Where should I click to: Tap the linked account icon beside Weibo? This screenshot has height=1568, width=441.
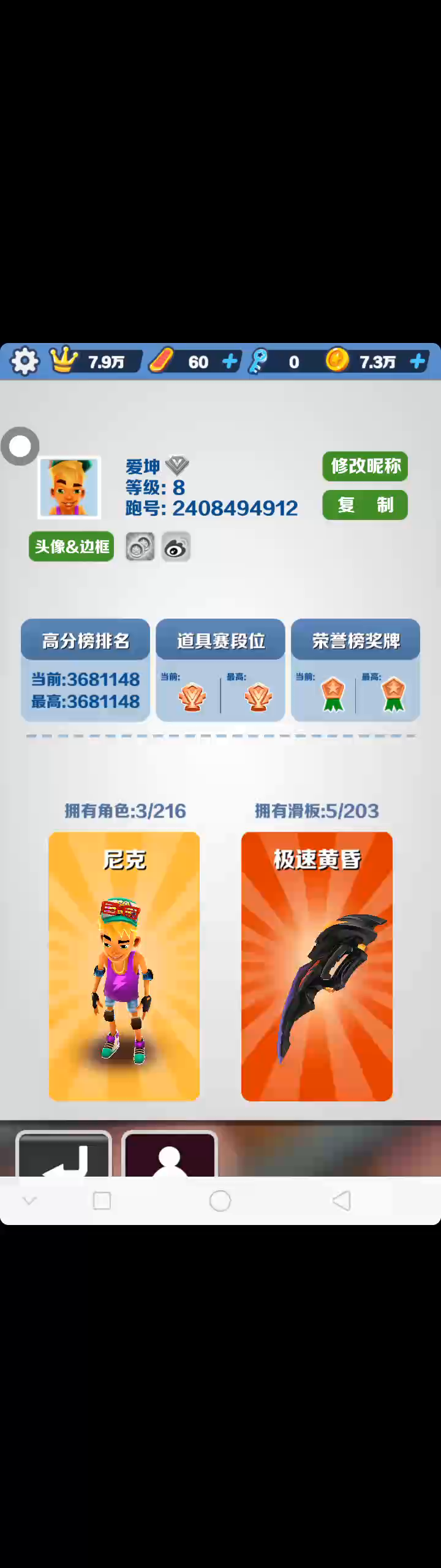(140, 547)
